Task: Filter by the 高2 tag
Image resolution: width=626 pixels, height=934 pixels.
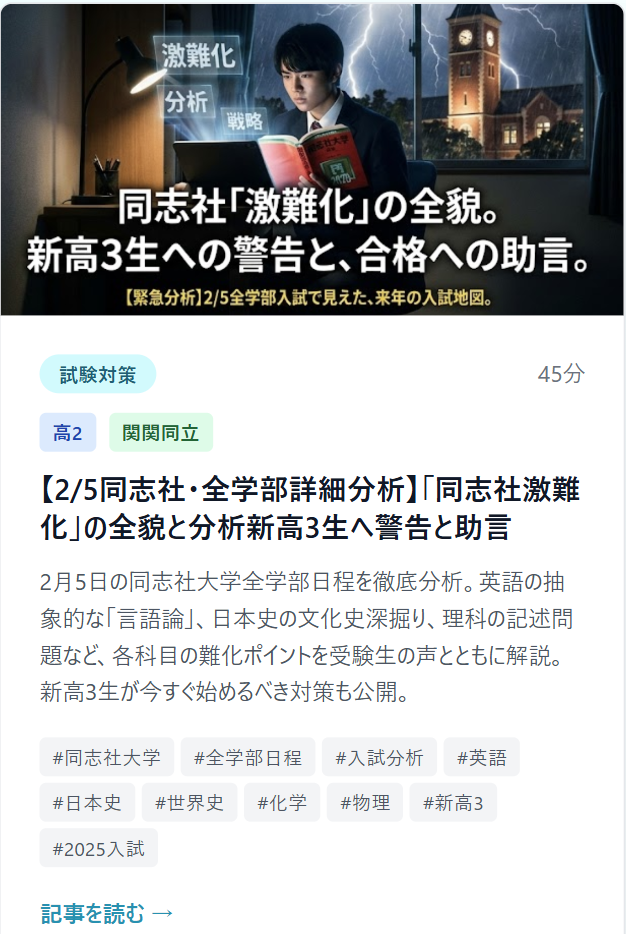Action: [68, 432]
